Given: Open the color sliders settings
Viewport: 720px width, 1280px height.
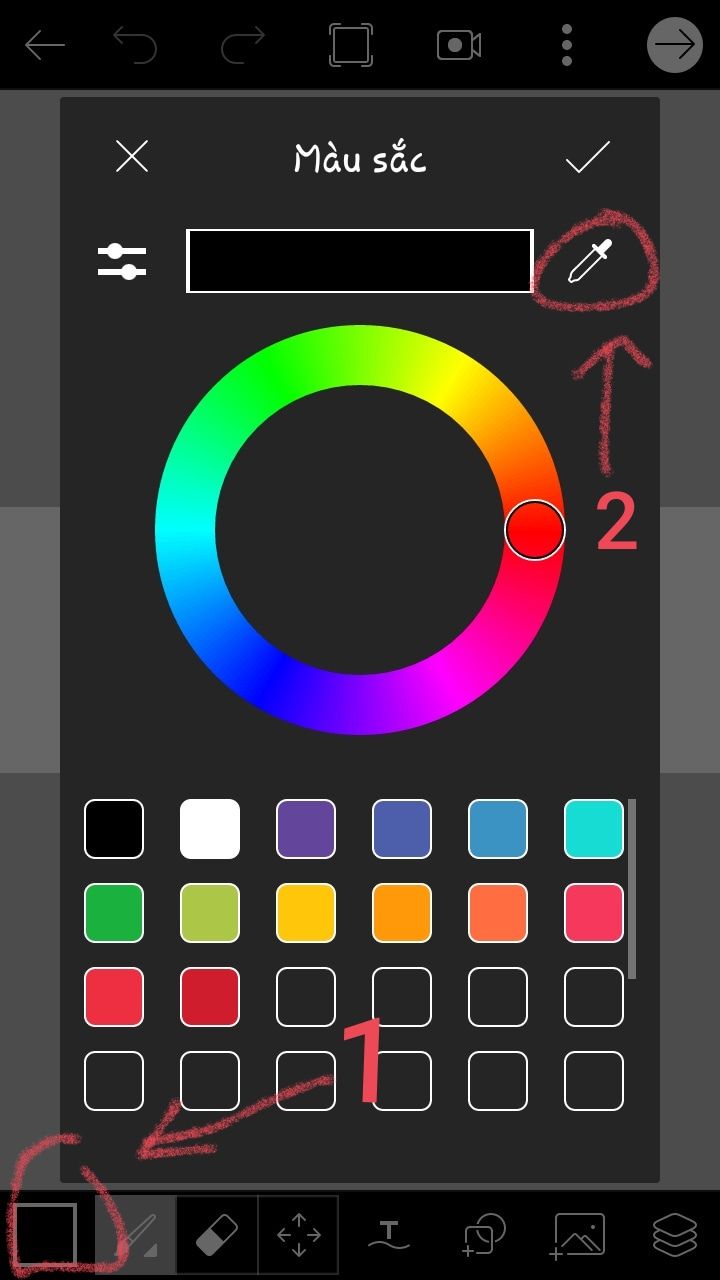Looking at the screenshot, I should [x=122, y=261].
